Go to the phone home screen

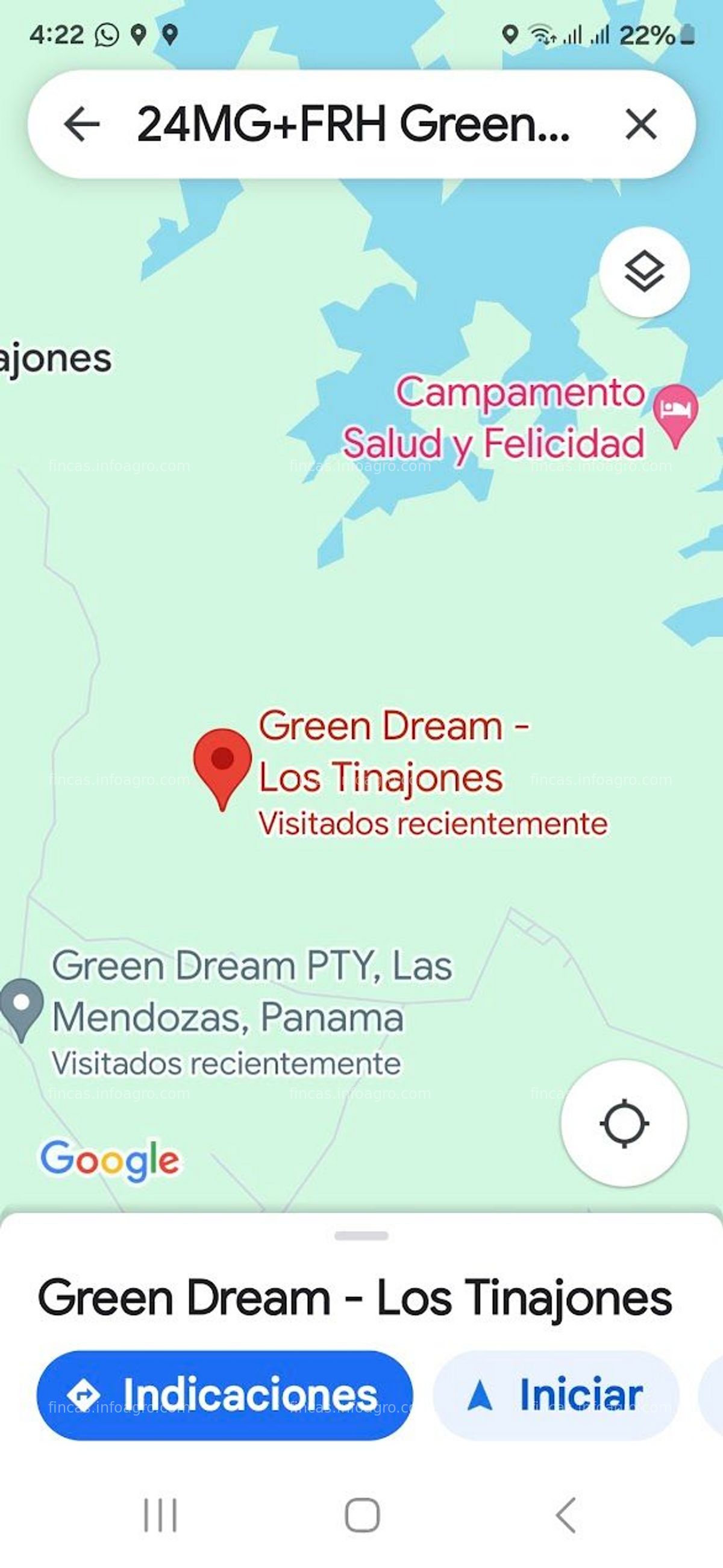coord(362,1515)
